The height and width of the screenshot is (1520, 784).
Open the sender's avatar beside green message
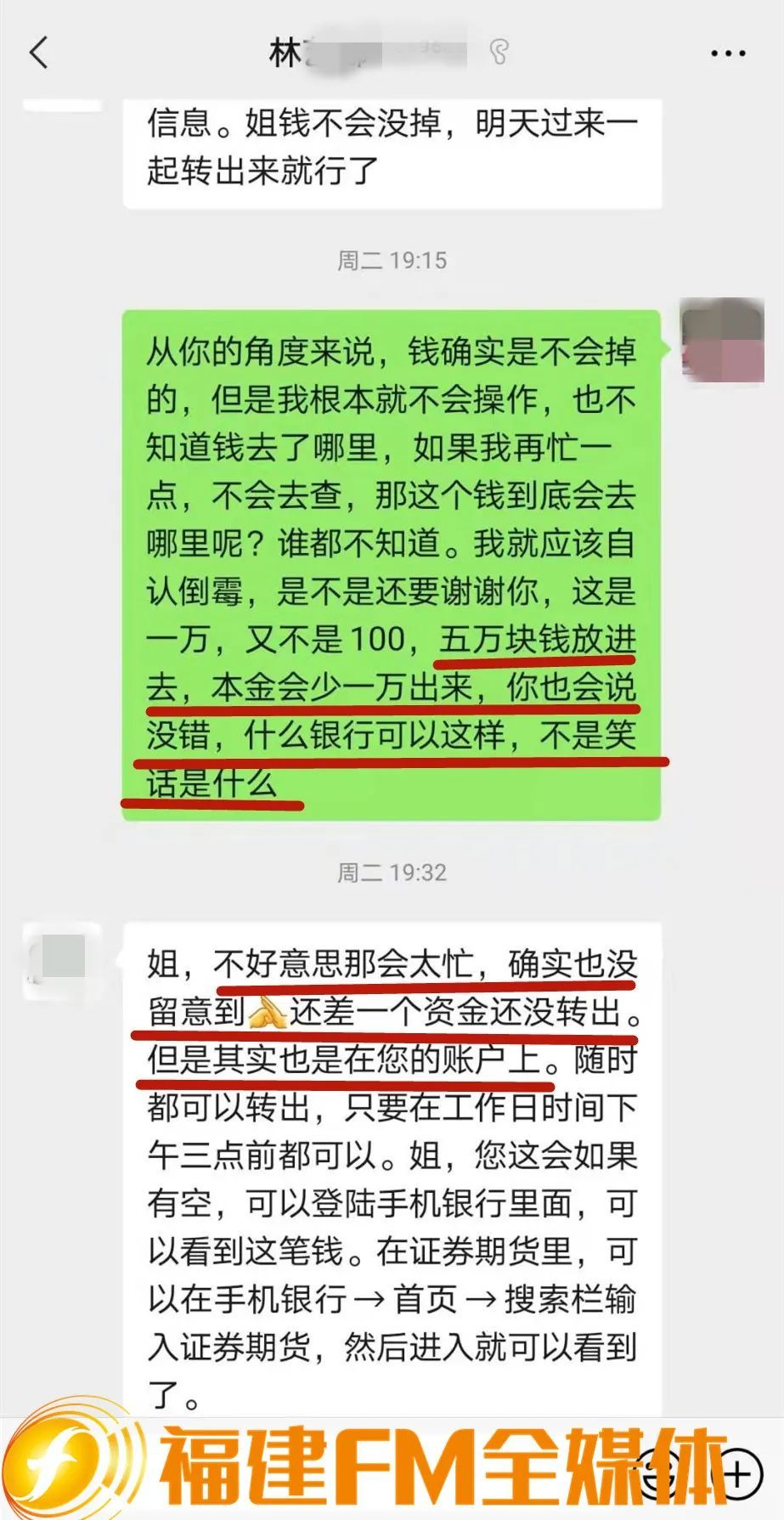pos(723,341)
